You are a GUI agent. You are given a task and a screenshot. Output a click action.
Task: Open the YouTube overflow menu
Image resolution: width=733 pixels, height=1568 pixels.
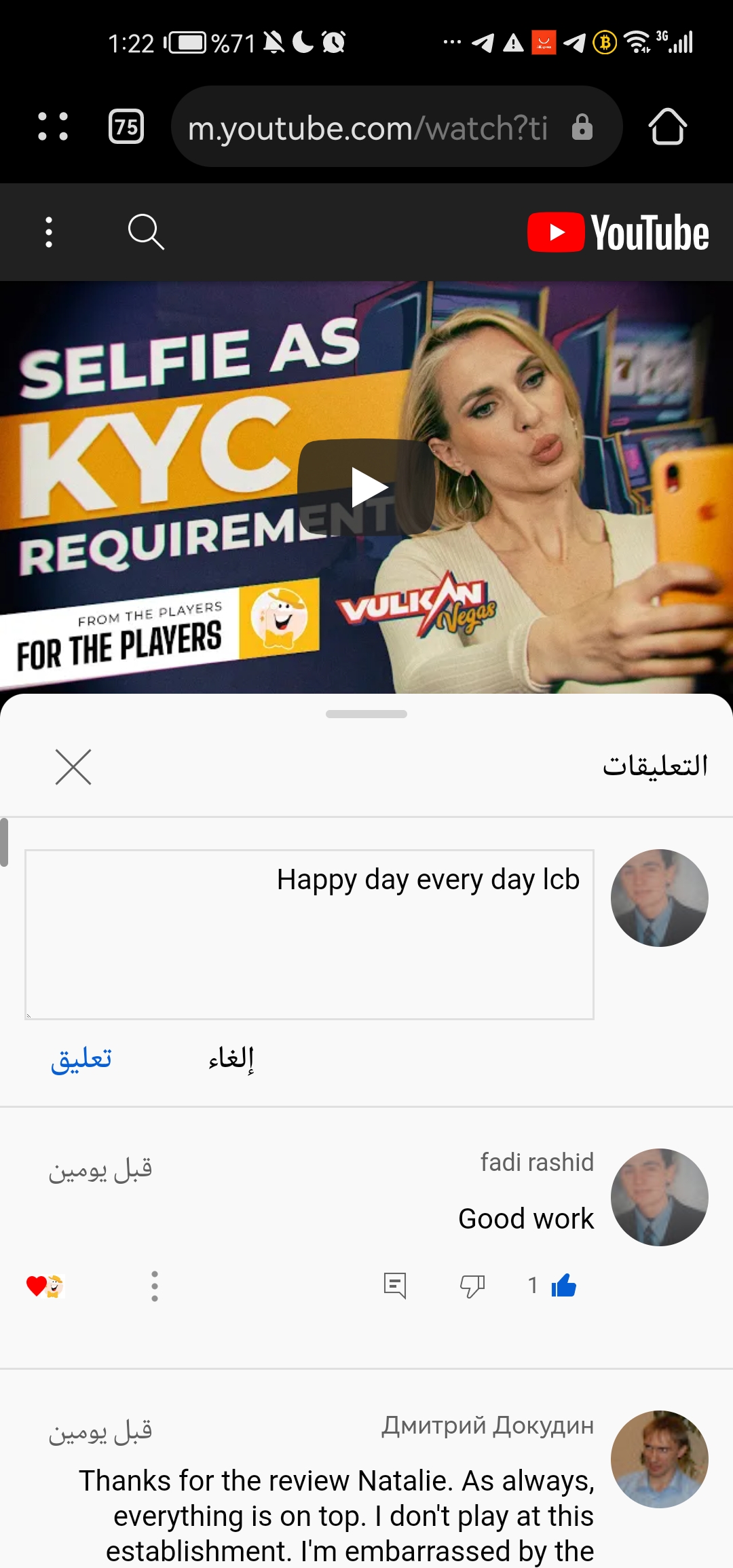tap(49, 232)
